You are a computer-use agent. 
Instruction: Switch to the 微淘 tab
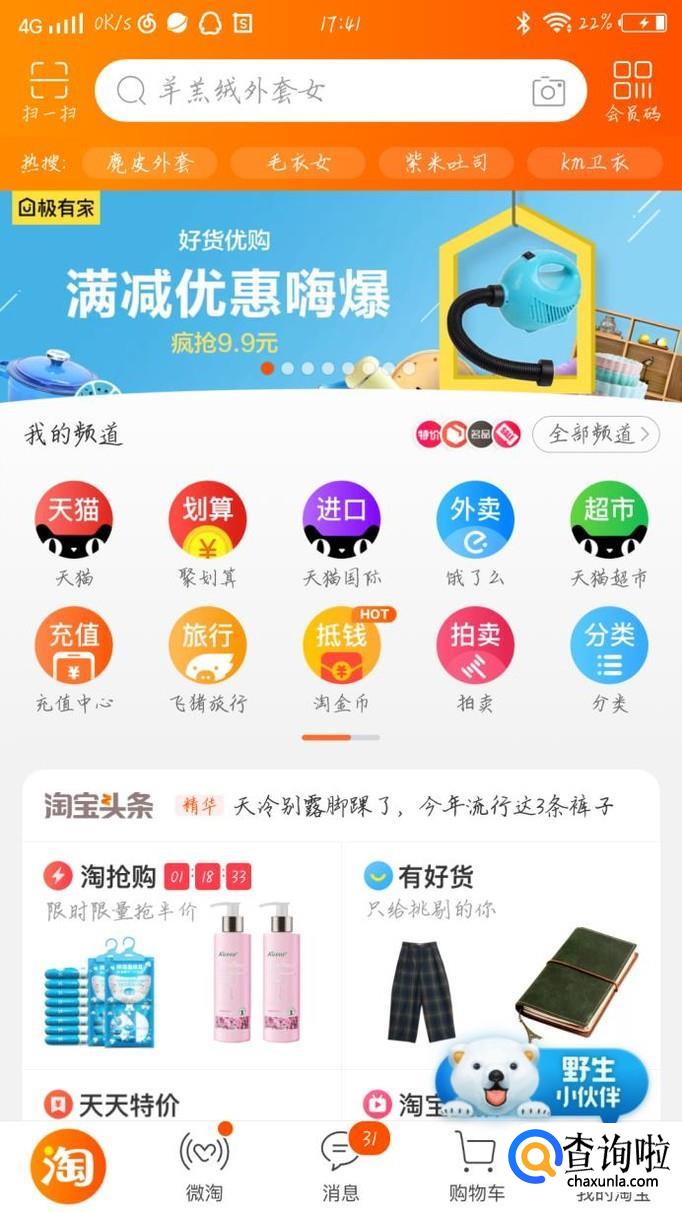click(x=204, y=1165)
